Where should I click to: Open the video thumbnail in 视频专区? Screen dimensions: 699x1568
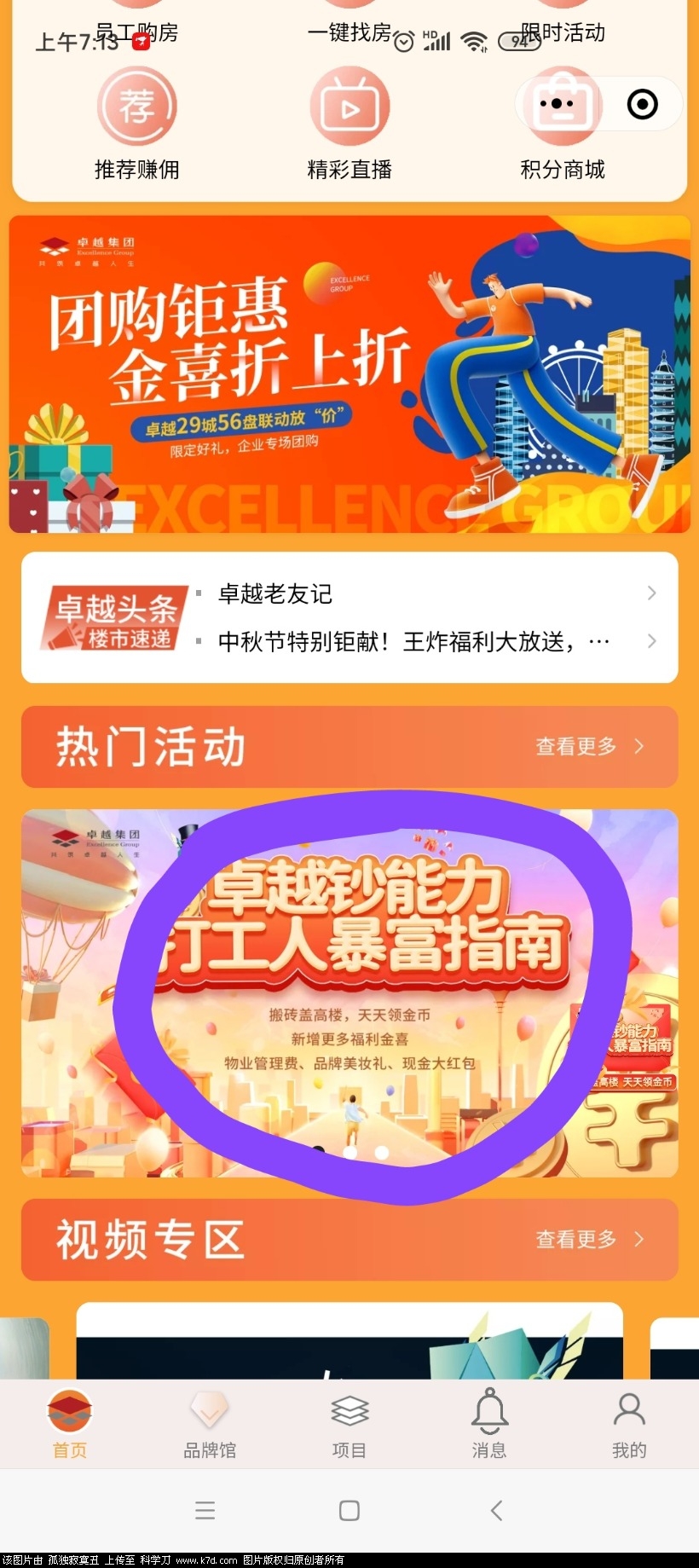(x=349, y=1343)
